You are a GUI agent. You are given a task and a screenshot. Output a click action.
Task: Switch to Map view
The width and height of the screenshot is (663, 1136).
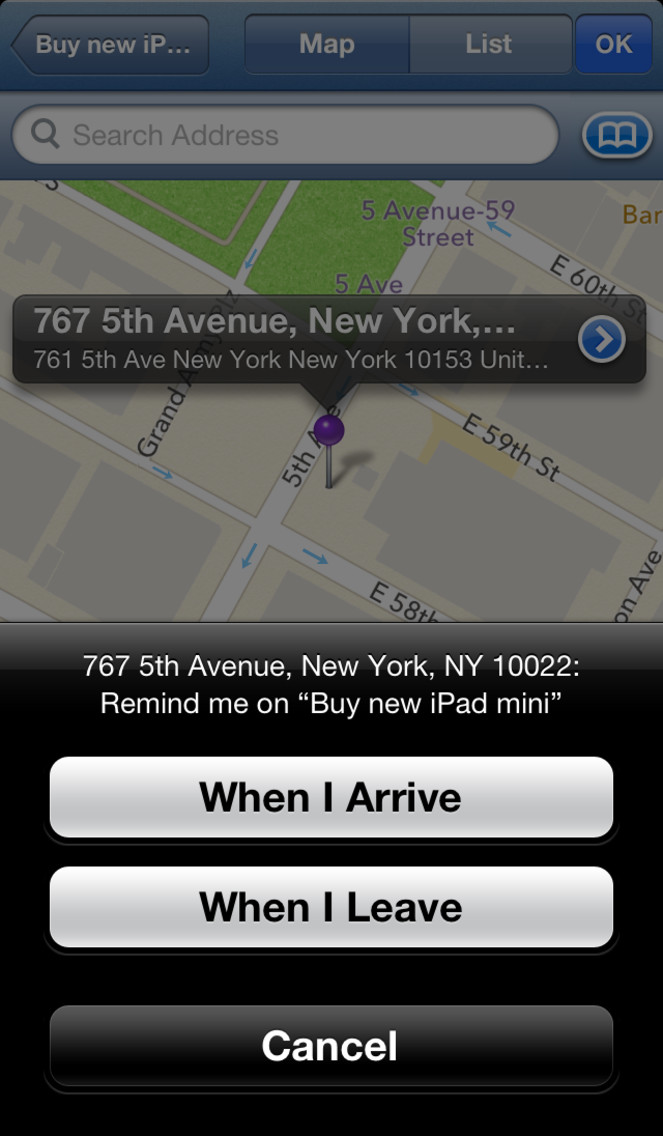click(x=327, y=44)
